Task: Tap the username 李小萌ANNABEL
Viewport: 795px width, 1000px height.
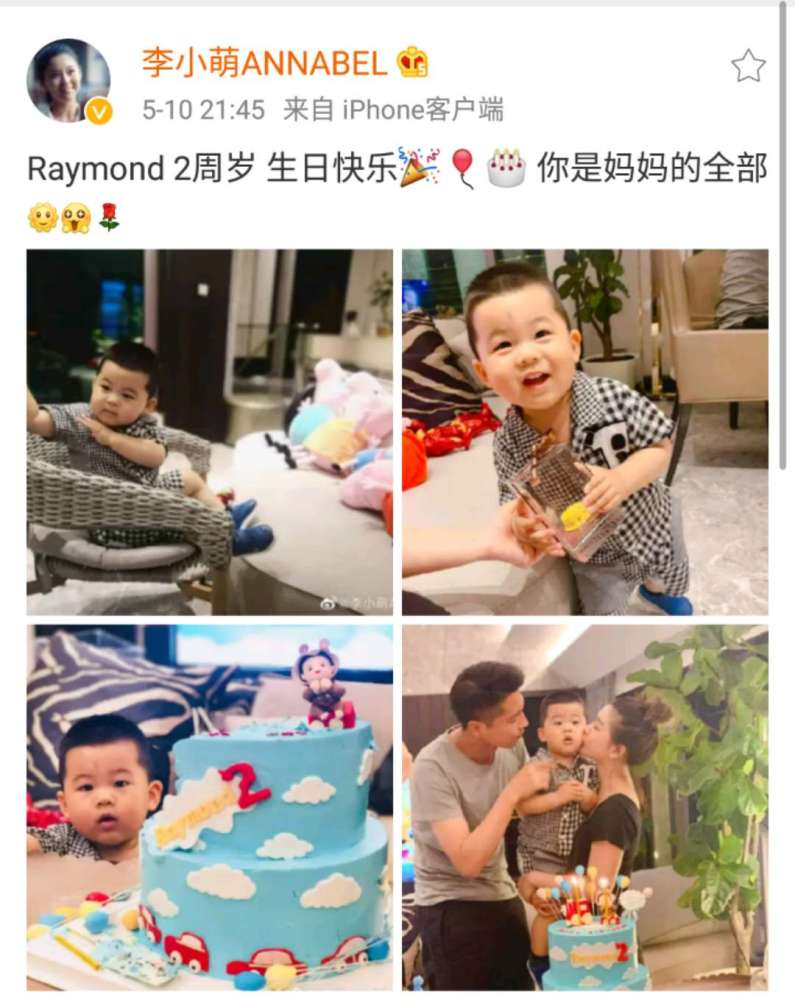Action: point(264,64)
